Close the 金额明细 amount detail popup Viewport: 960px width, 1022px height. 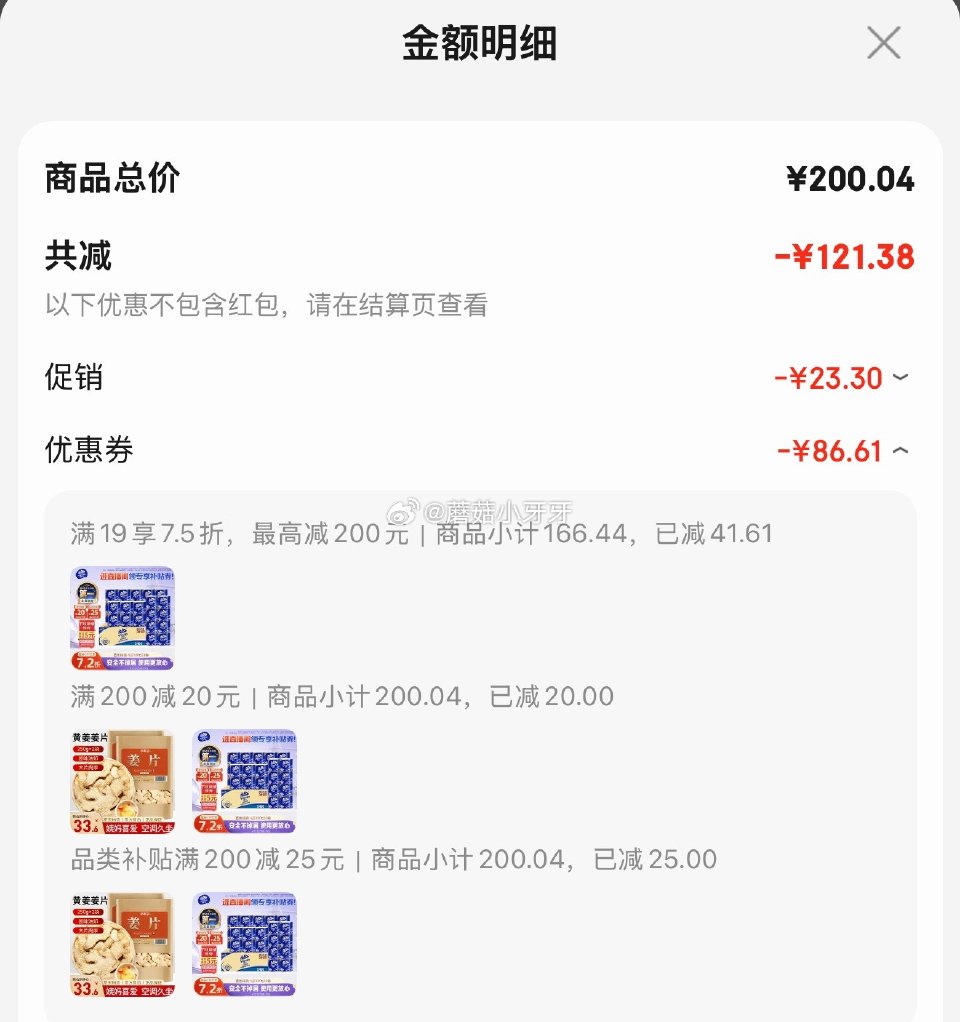[884, 43]
